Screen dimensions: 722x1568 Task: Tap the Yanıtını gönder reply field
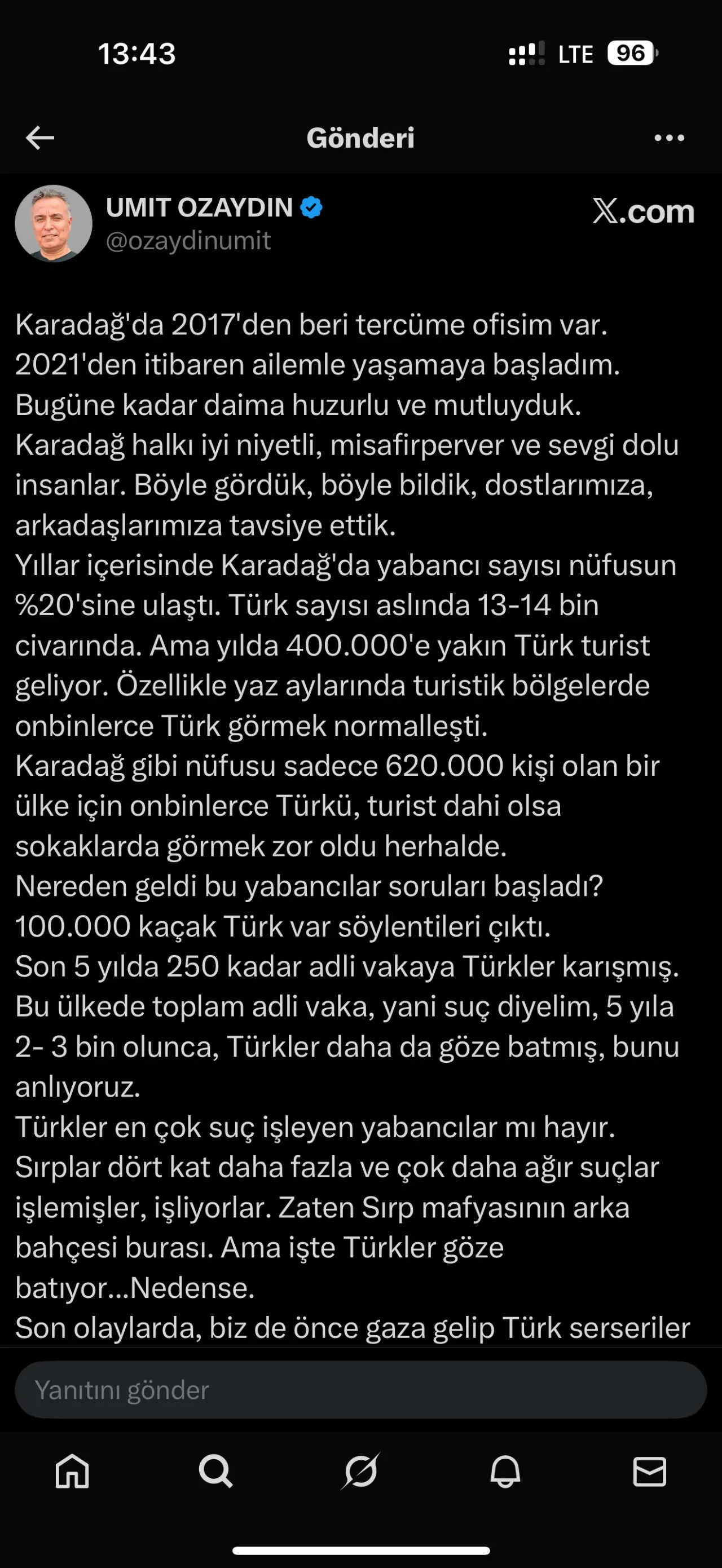coord(360,1390)
